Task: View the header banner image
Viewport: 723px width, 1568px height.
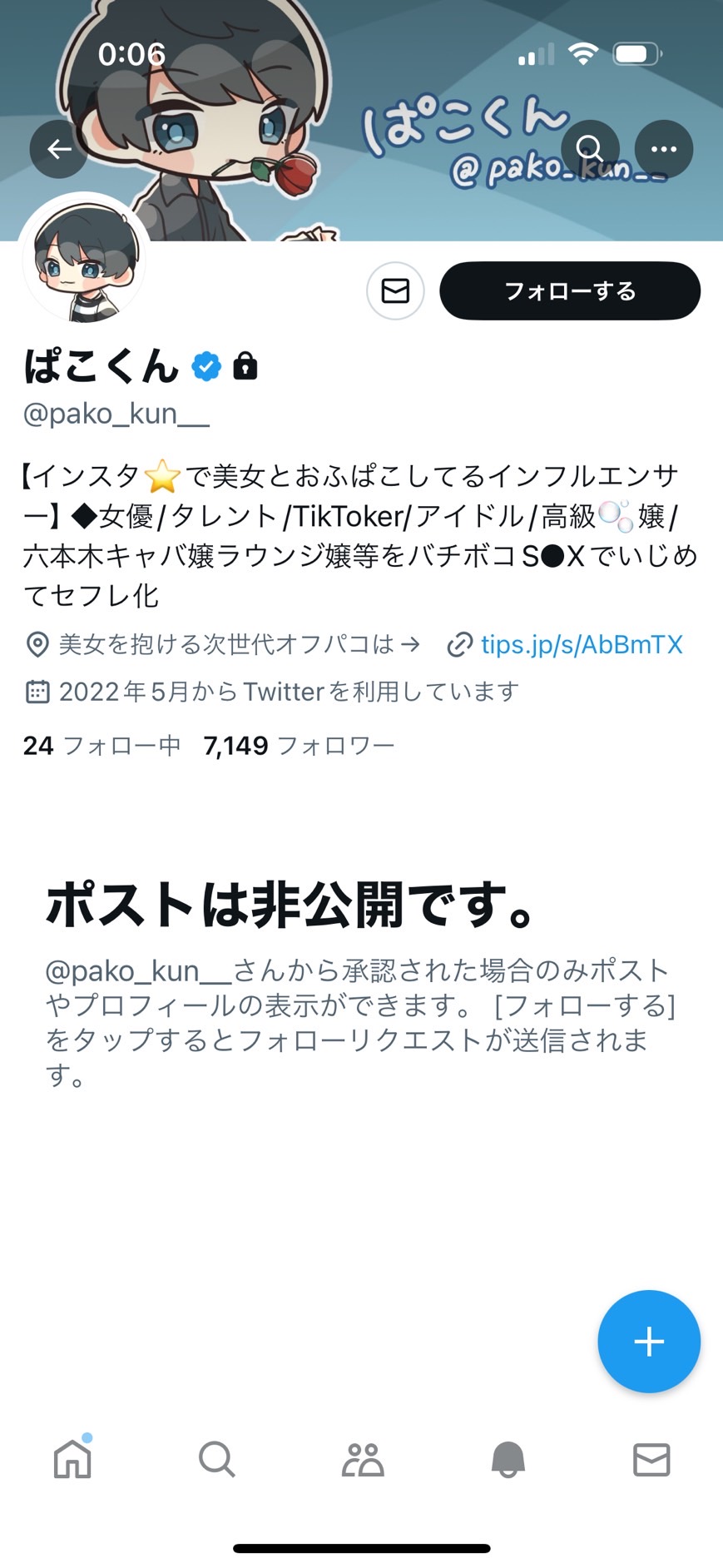Action: 361,121
